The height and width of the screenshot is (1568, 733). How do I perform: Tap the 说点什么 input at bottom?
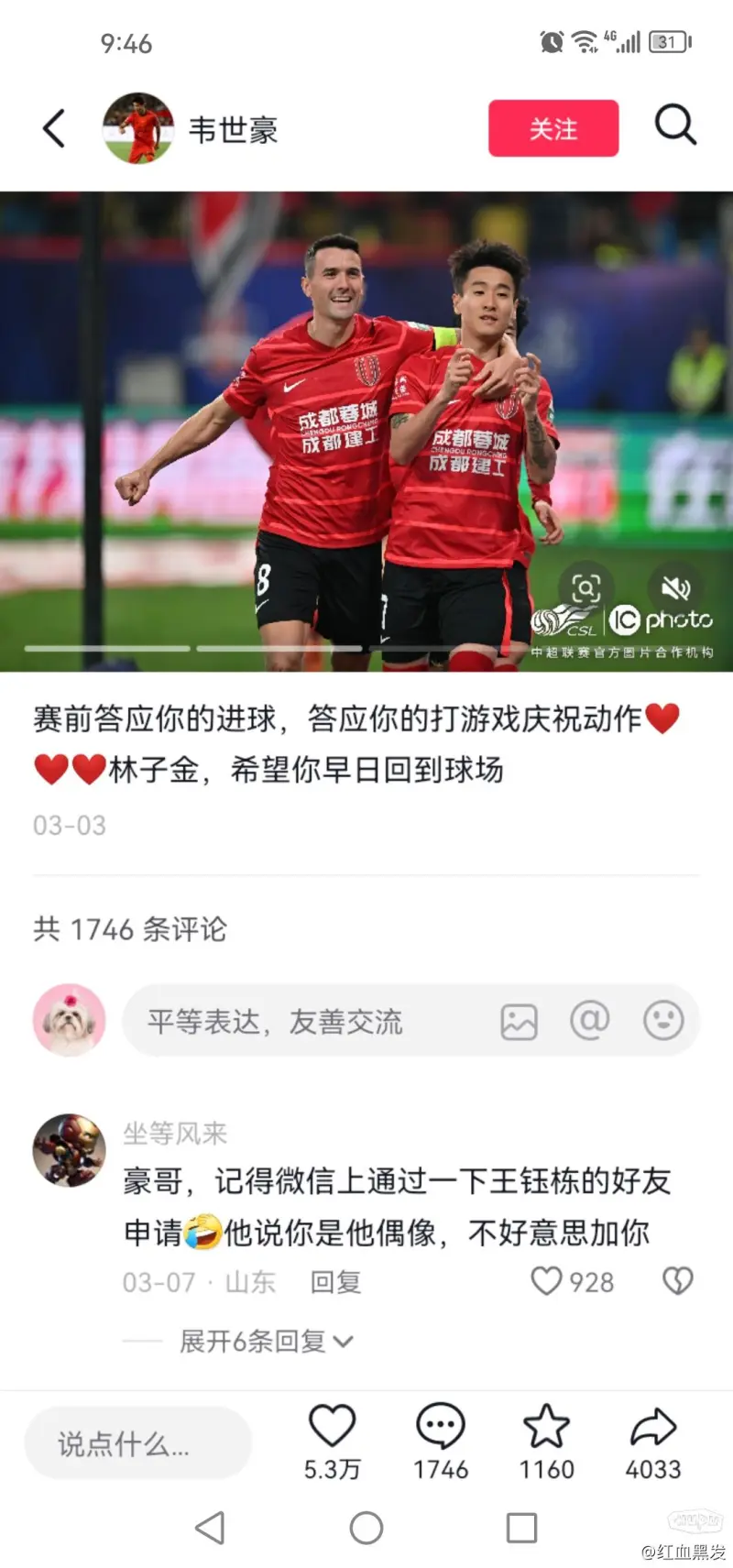[x=137, y=1444]
